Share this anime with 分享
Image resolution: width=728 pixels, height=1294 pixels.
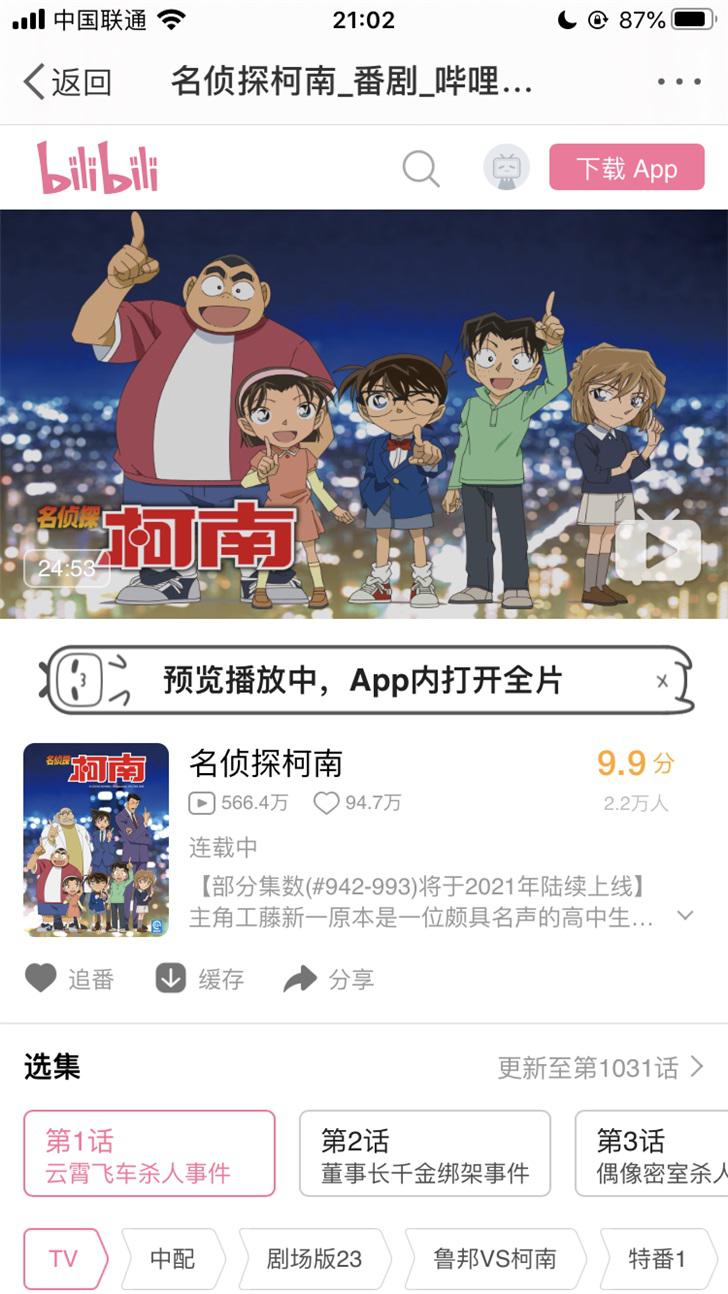tap(329, 979)
